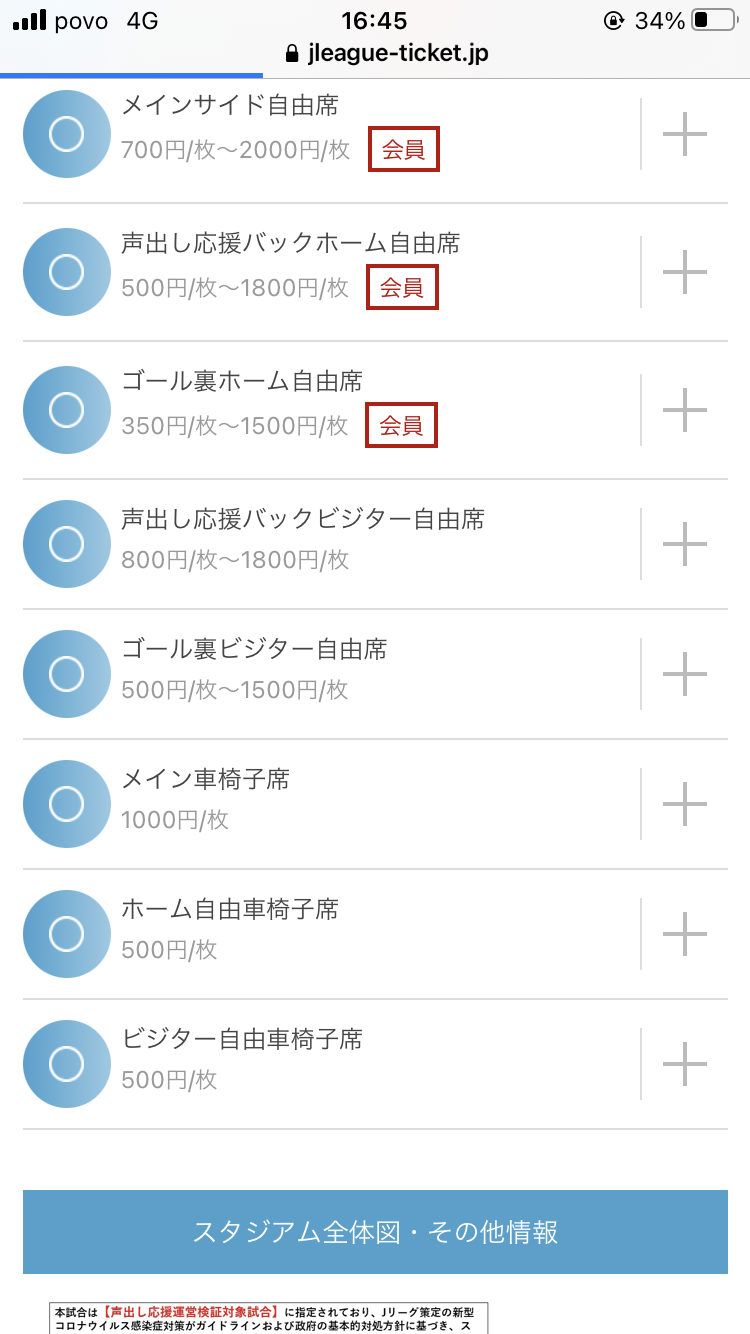Expand ホーム自由車椅子席 seat details
The height and width of the screenshot is (1334, 750).
(685, 934)
